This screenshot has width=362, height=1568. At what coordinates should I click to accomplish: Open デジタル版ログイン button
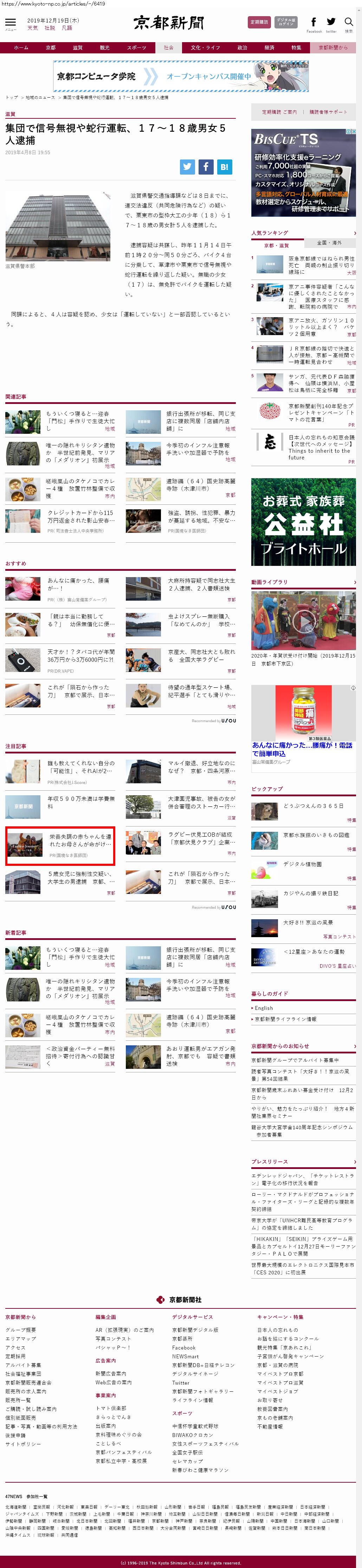point(286,22)
